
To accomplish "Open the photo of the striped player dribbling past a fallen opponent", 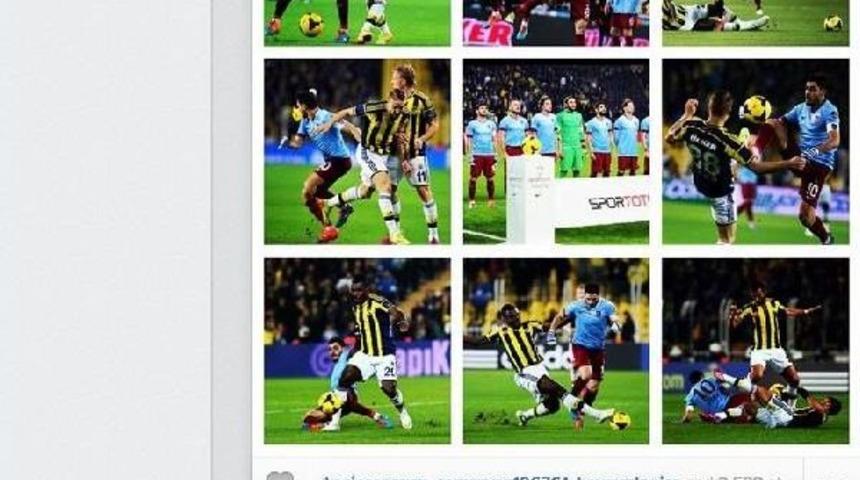I will [x=357, y=351].
